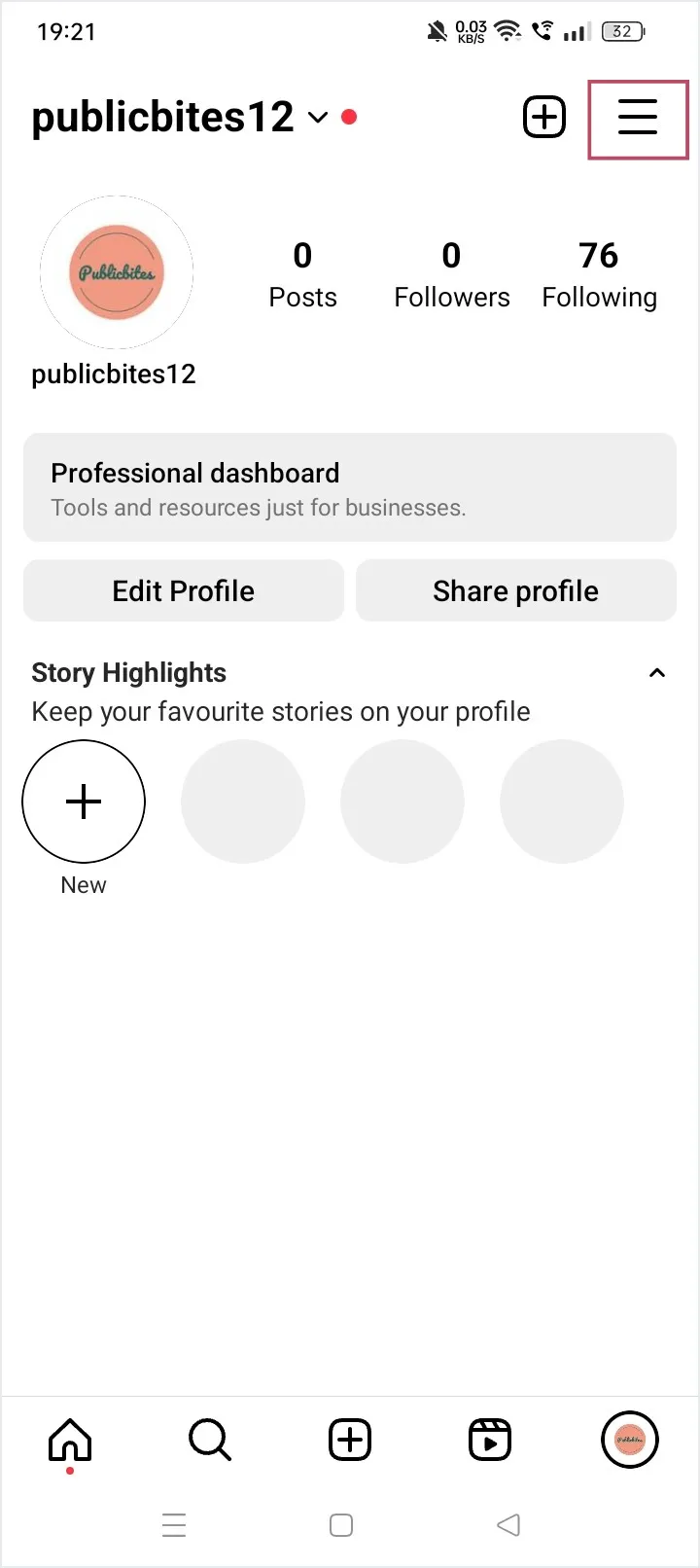Go to the Home feed tab
Viewport: 700px width, 1568px height.
coord(70,1440)
